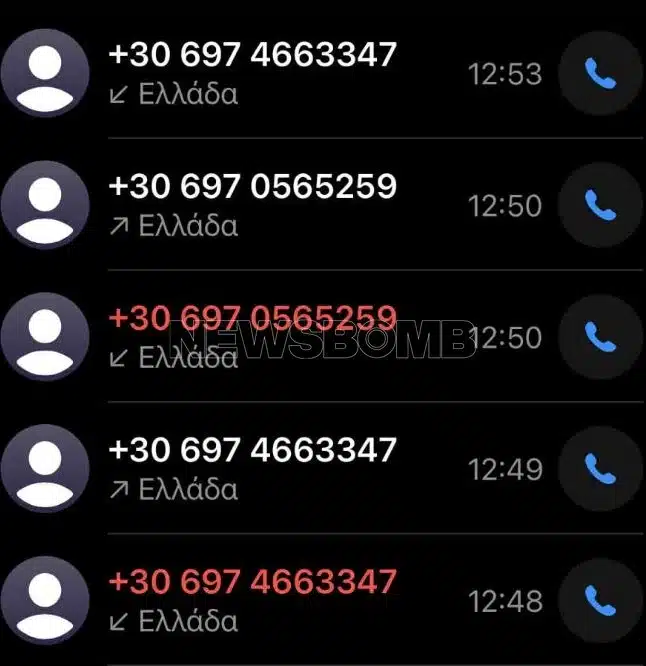646x666 pixels.
Task: Call back the missed 12:48 call
Action: pyautogui.click(x=599, y=600)
